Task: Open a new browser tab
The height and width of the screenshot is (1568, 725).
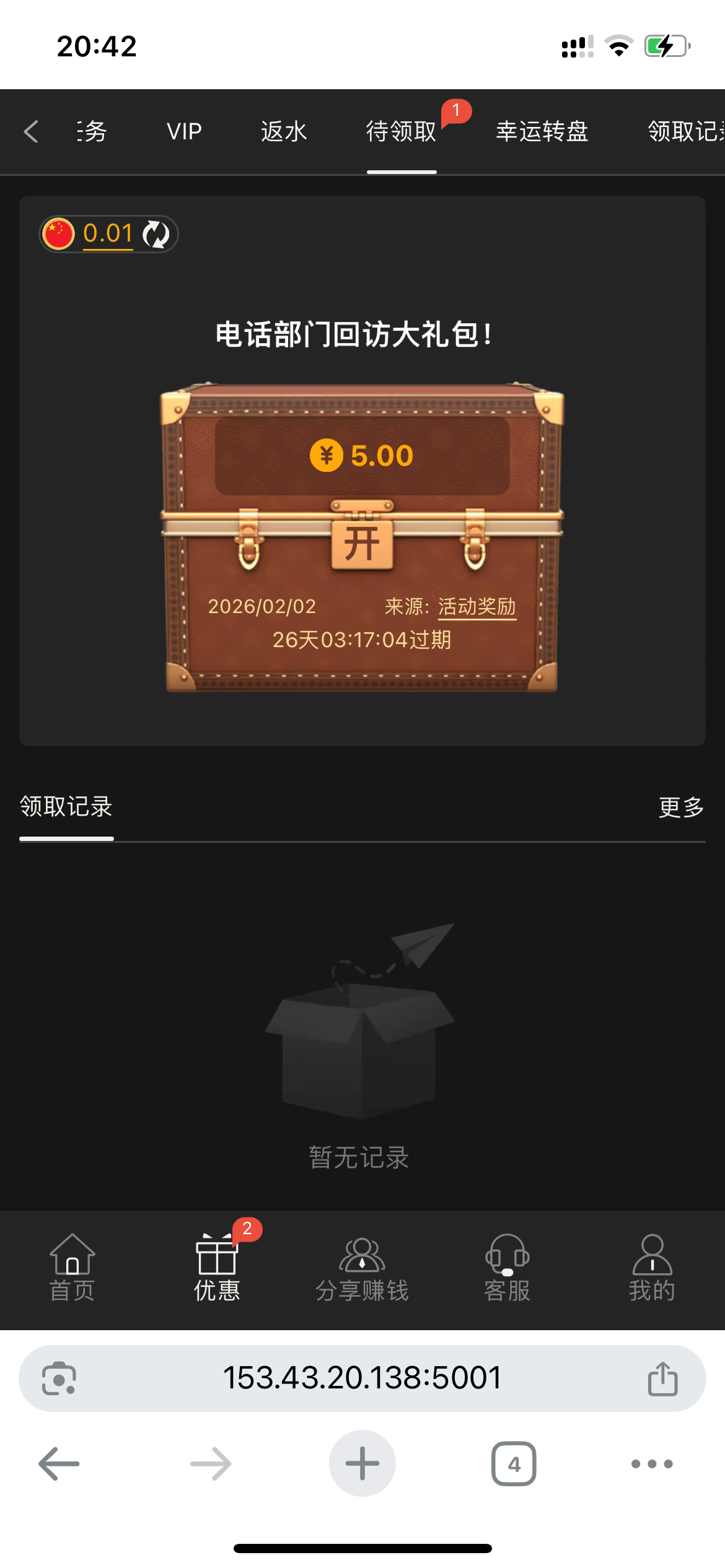Action: 362,1463
